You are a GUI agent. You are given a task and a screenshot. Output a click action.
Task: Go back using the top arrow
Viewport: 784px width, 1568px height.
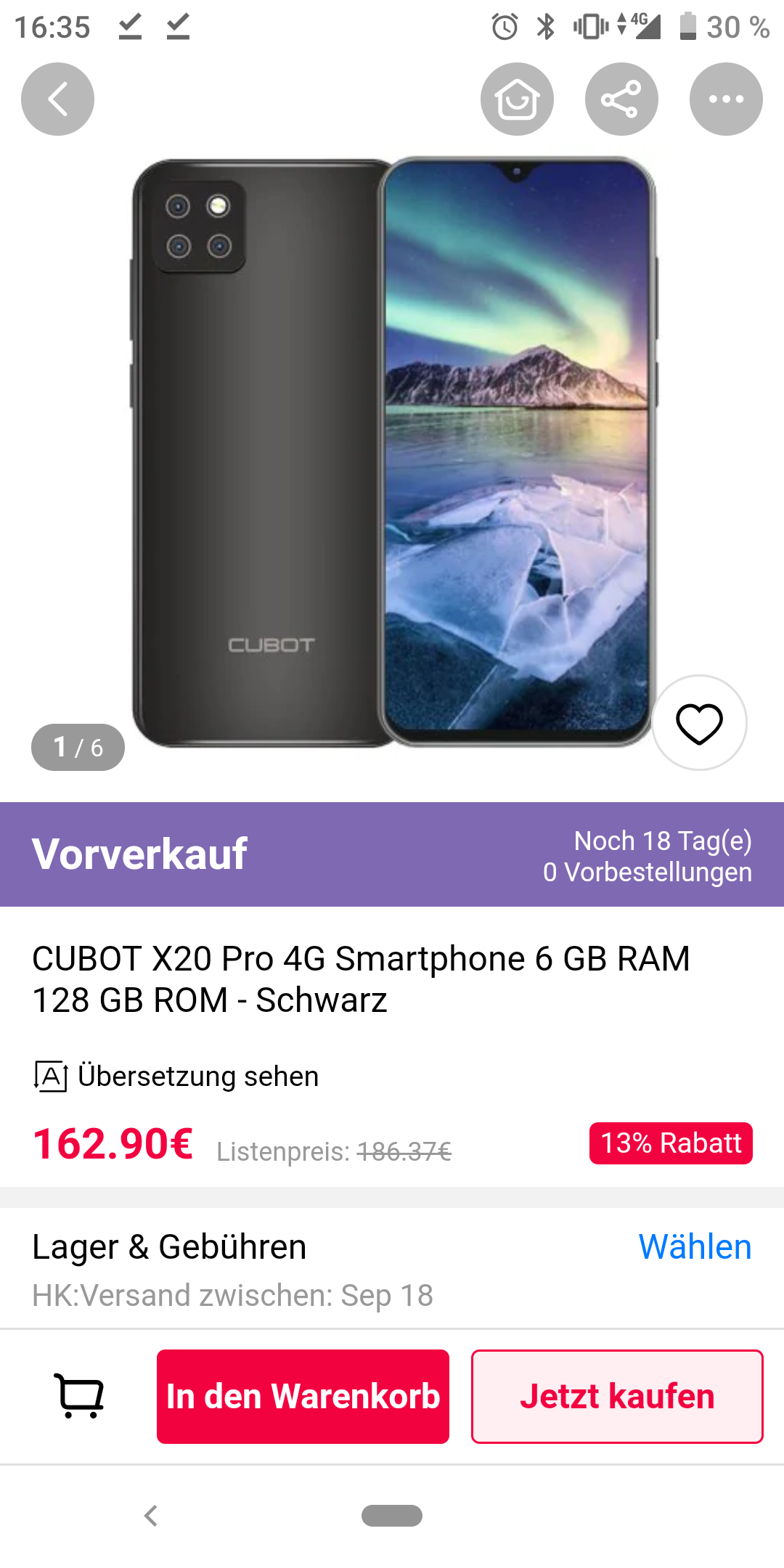[x=57, y=99]
